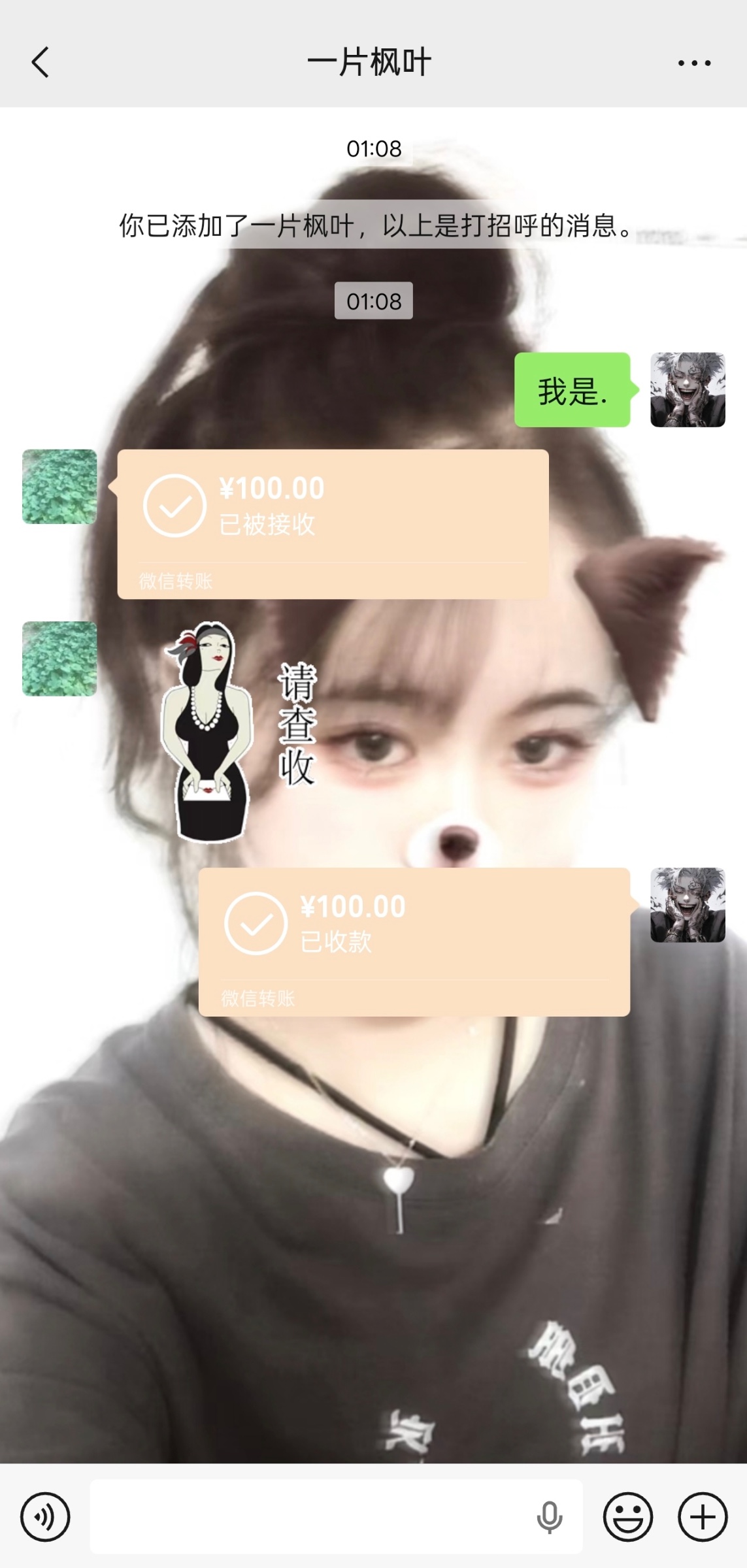The height and width of the screenshot is (1568, 747).
Task: Switch to voice message input
Action: [45, 1516]
